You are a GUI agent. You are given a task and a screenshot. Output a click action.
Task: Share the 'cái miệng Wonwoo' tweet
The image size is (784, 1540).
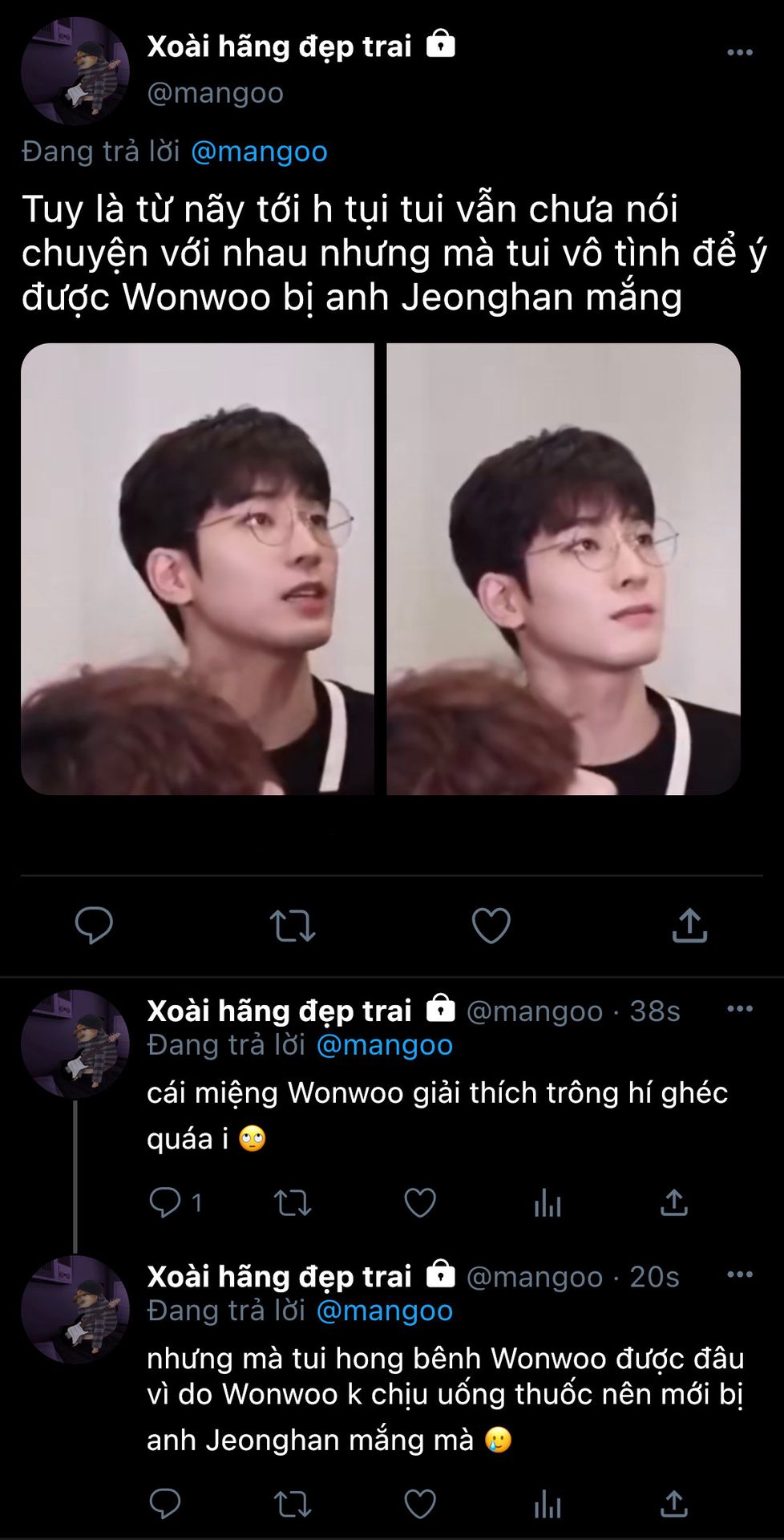[x=674, y=1202]
